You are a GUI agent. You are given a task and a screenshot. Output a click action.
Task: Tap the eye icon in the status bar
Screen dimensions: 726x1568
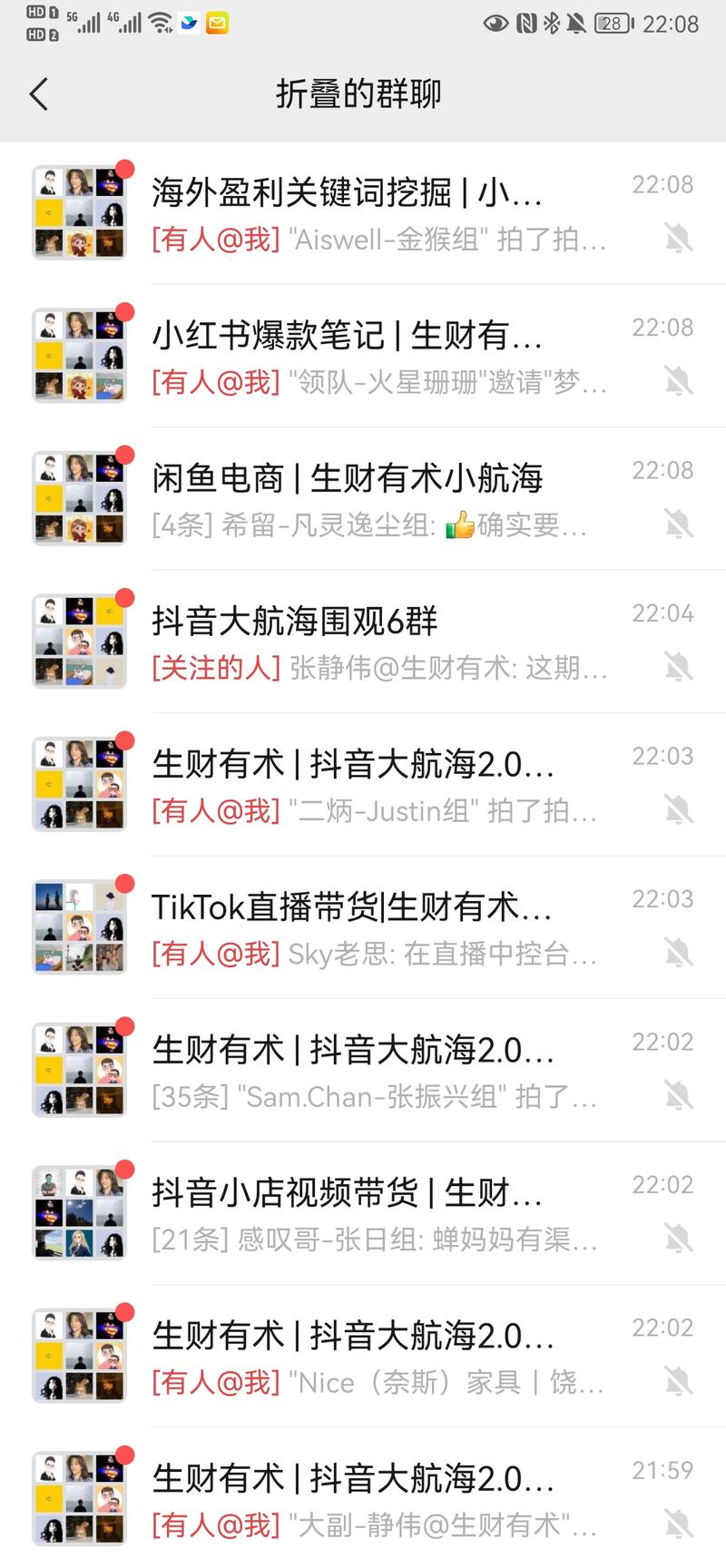(x=495, y=24)
